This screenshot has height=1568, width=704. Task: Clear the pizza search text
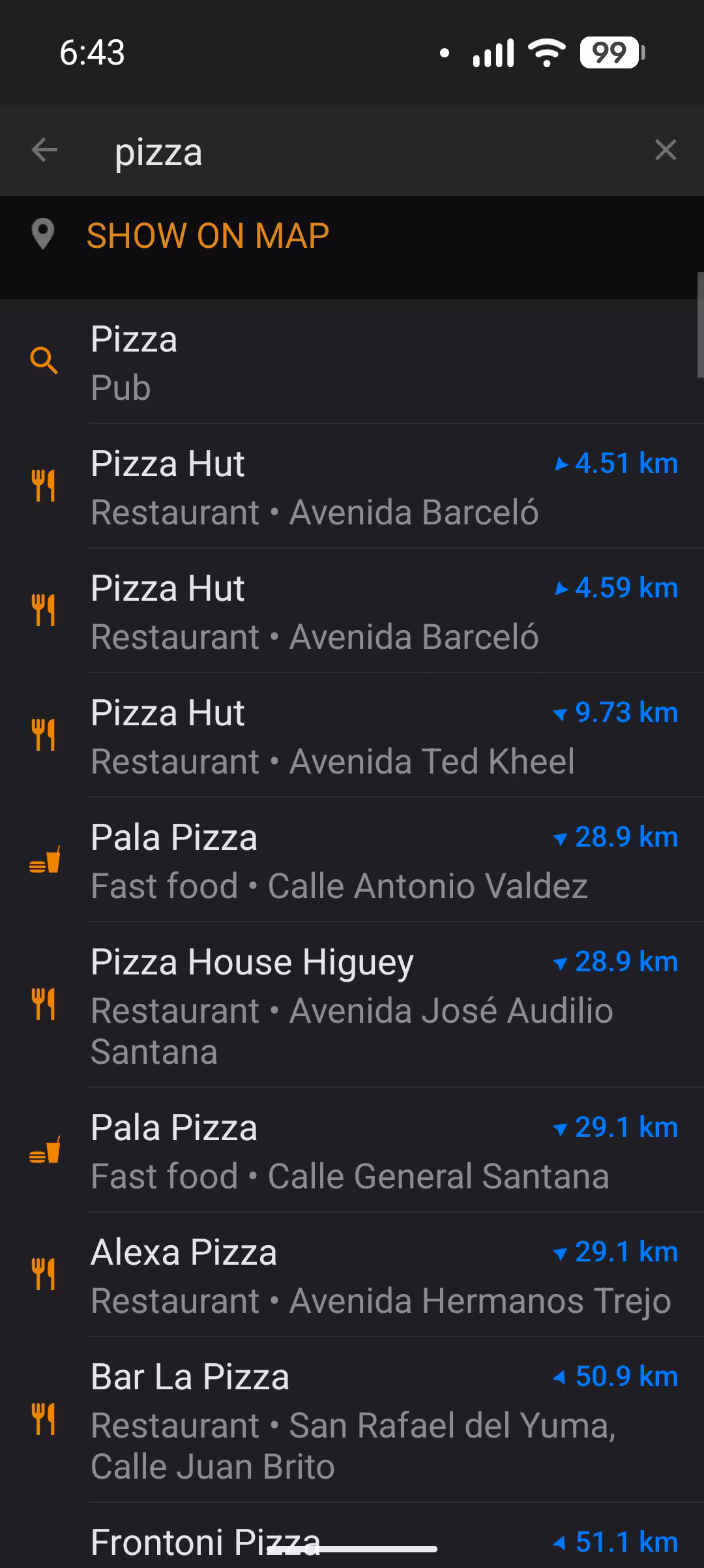coord(665,151)
